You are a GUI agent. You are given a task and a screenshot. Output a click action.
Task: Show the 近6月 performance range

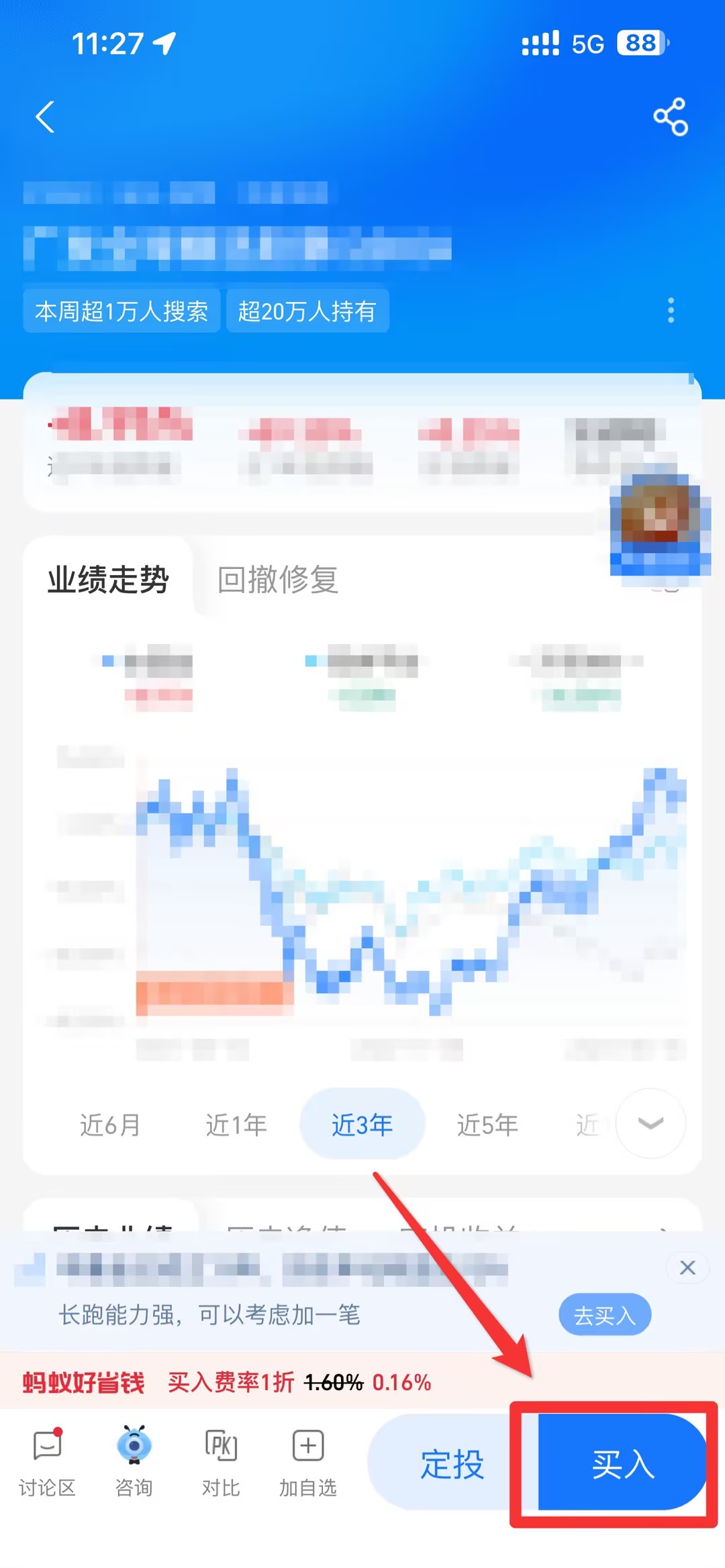pyautogui.click(x=110, y=1125)
